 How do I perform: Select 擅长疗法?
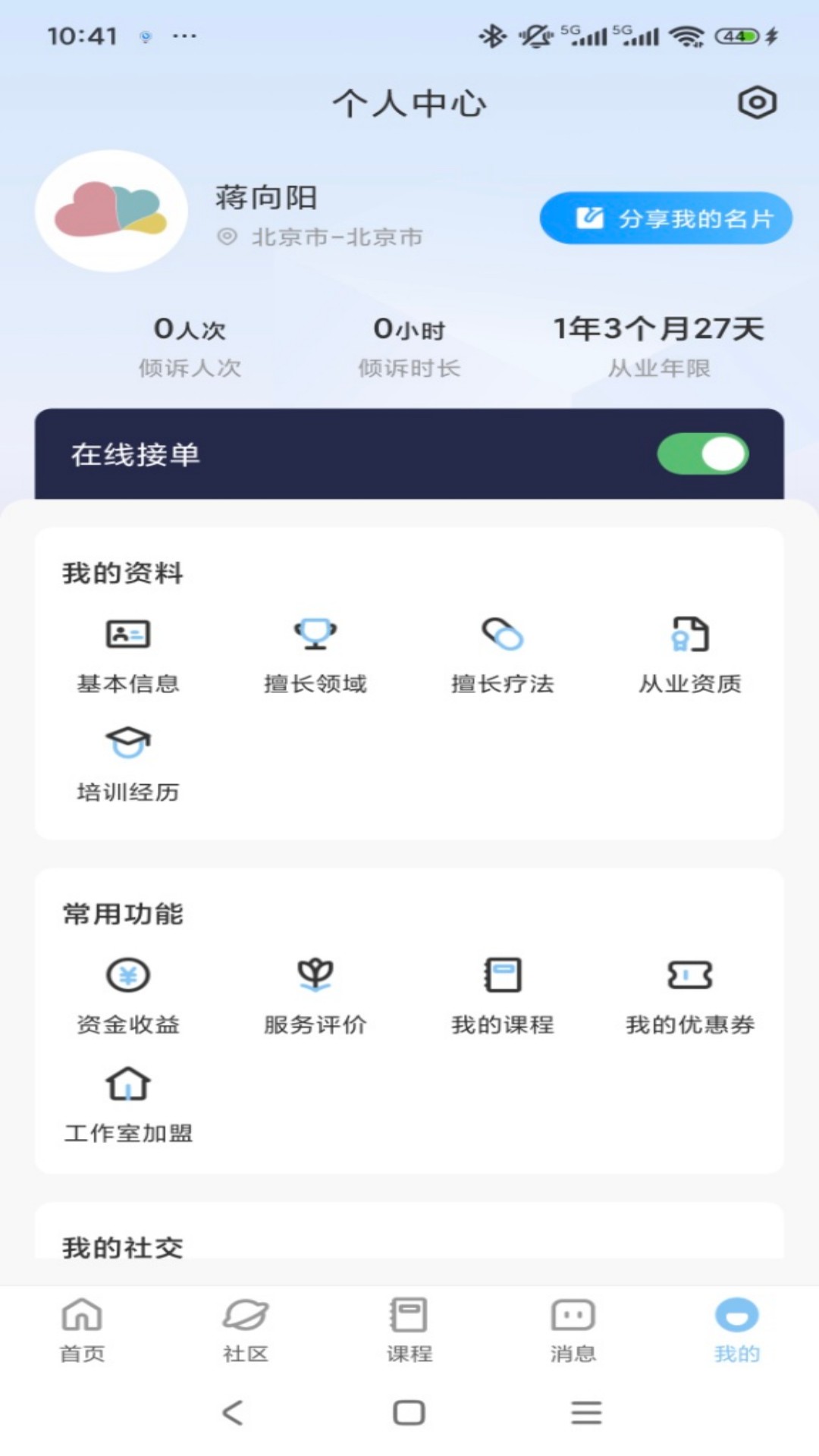coord(502,654)
